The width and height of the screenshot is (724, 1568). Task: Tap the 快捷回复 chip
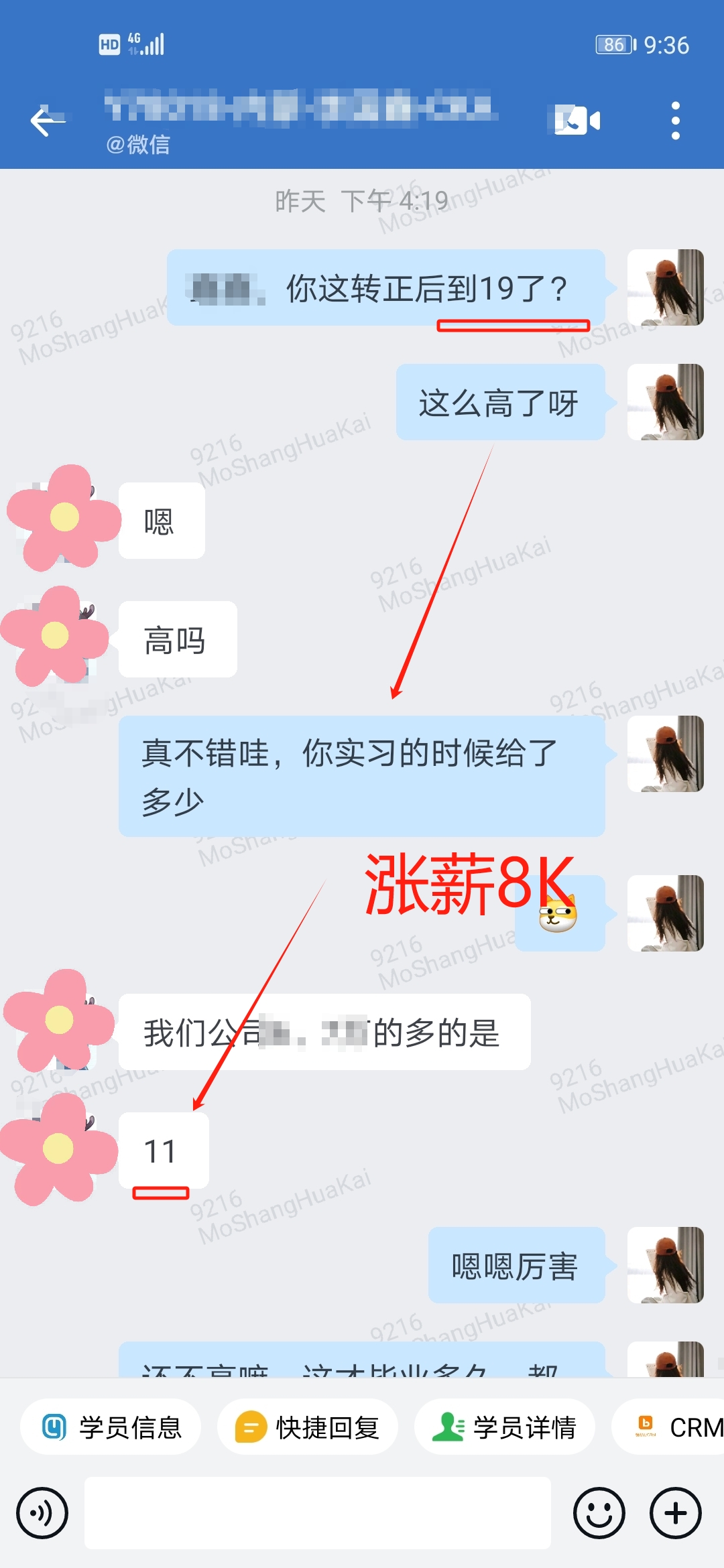point(308,1427)
